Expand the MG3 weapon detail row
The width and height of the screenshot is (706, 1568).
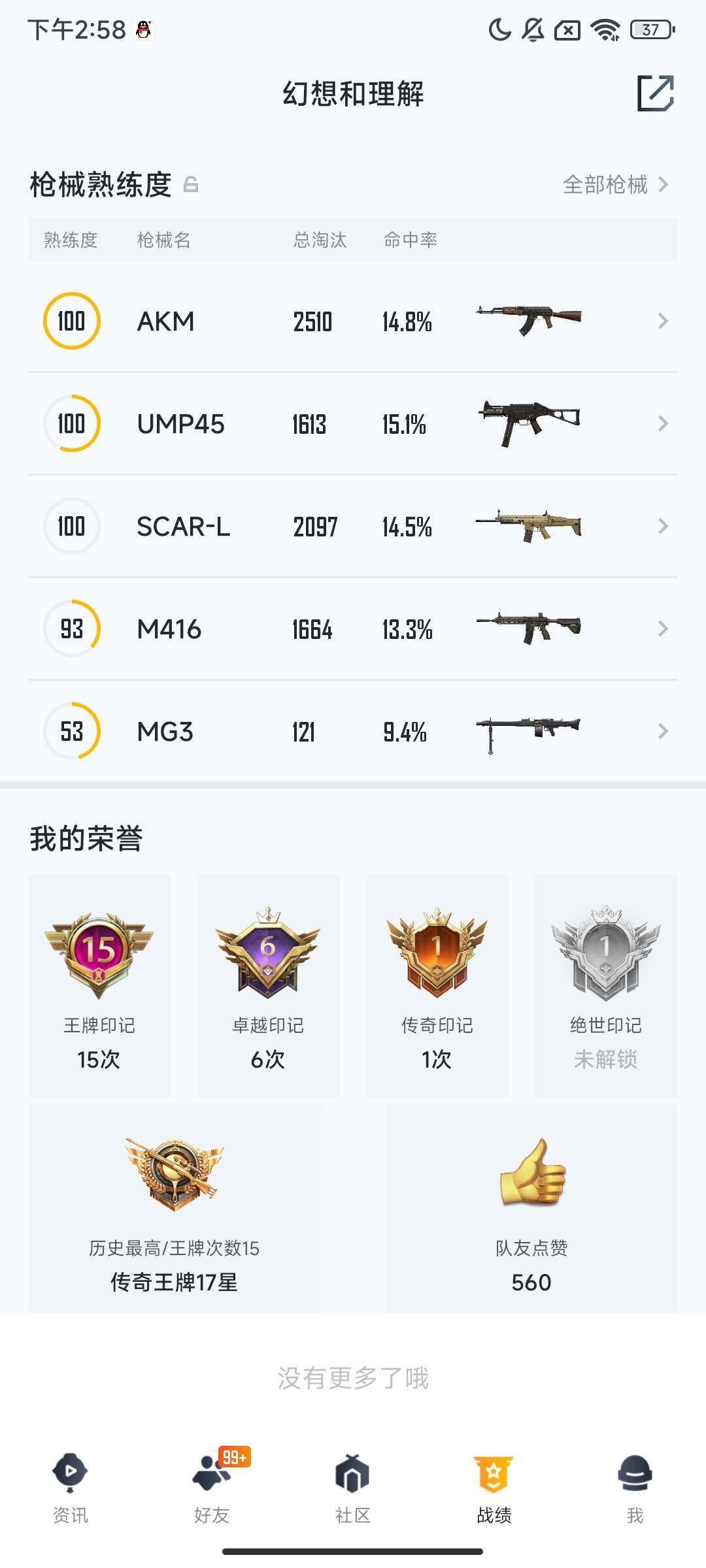coord(353,732)
